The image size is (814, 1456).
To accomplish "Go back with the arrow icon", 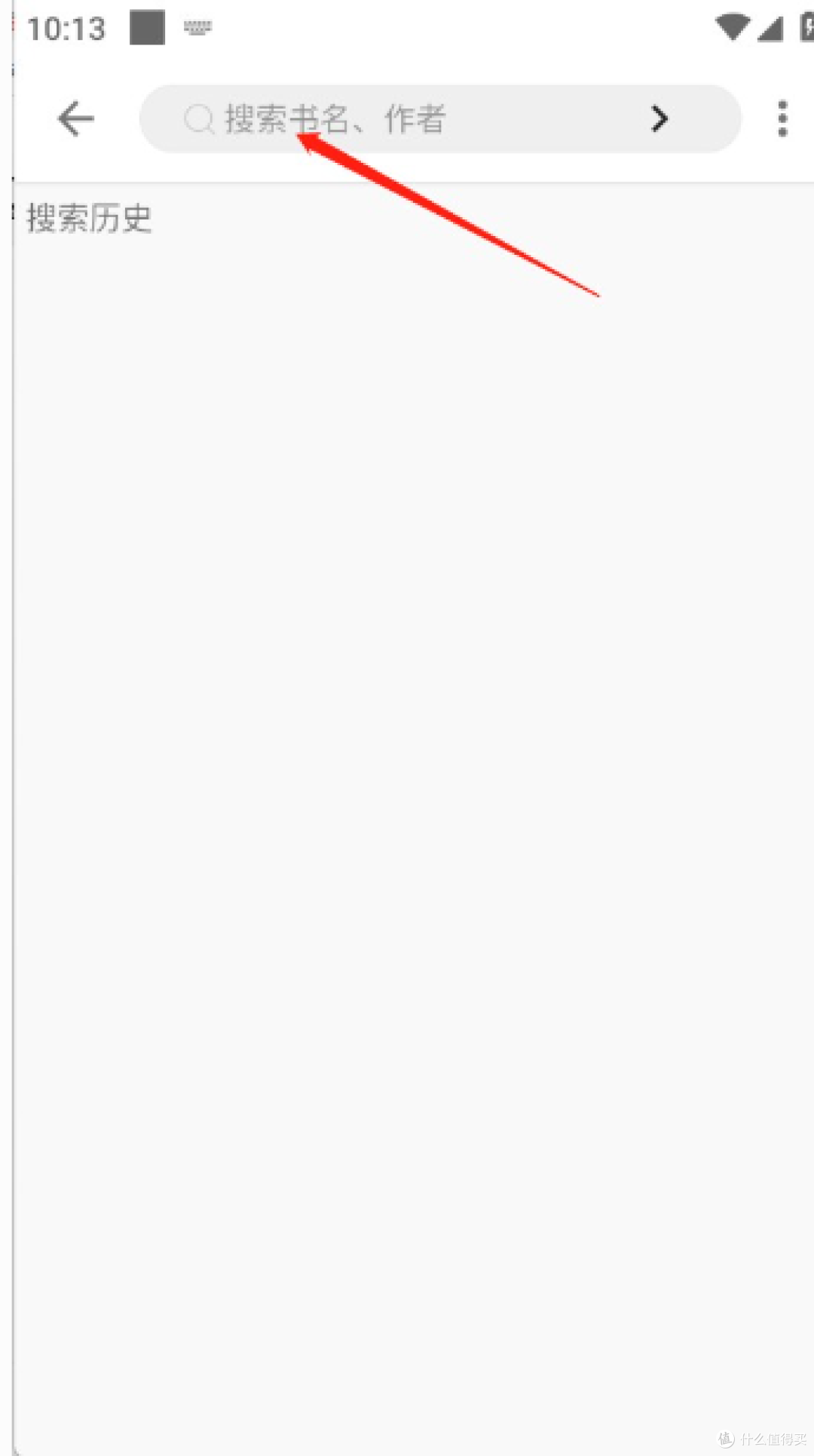I will click(75, 119).
